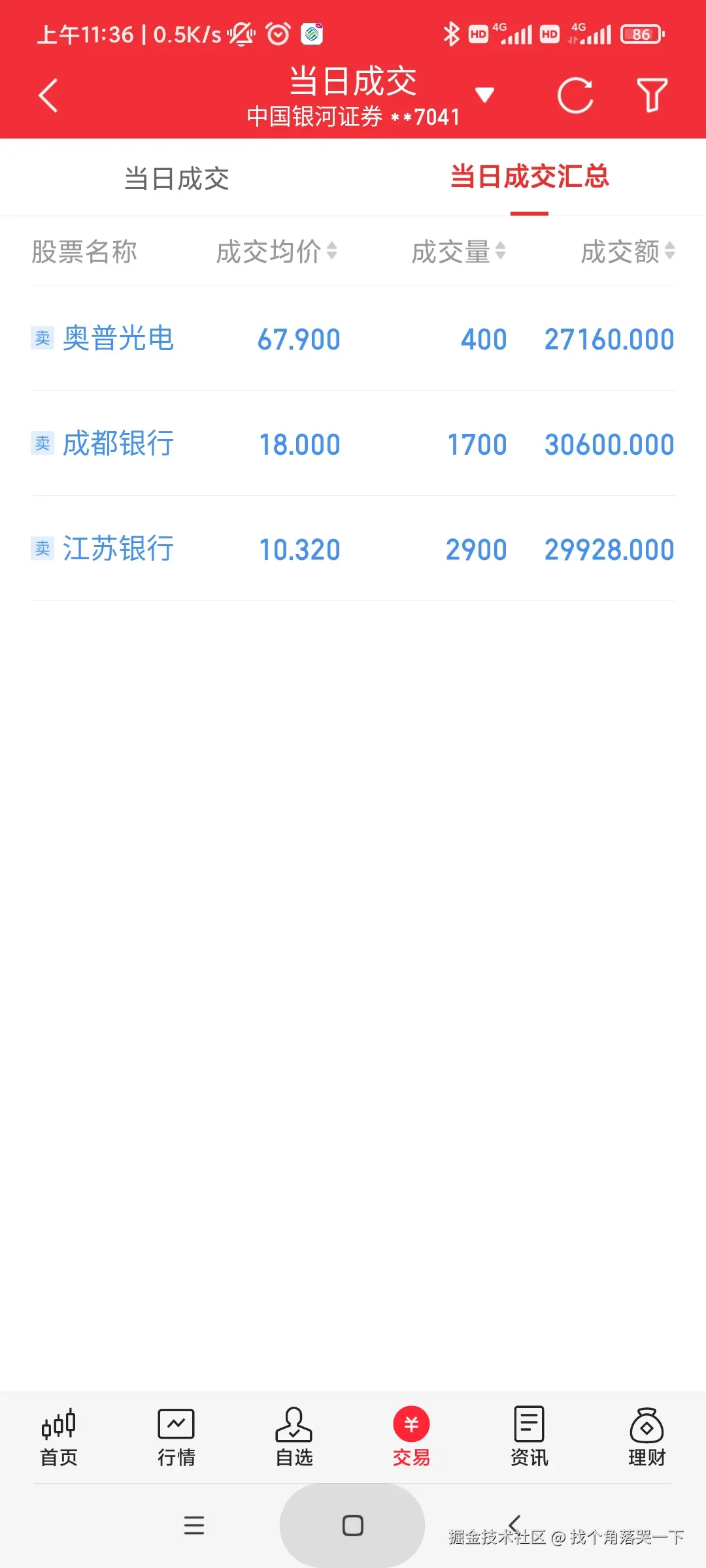Image resolution: width=706 pixels, height=1568 pixels.
Task: Tap the back arrow in the red header
Action: tap(48, 95)
